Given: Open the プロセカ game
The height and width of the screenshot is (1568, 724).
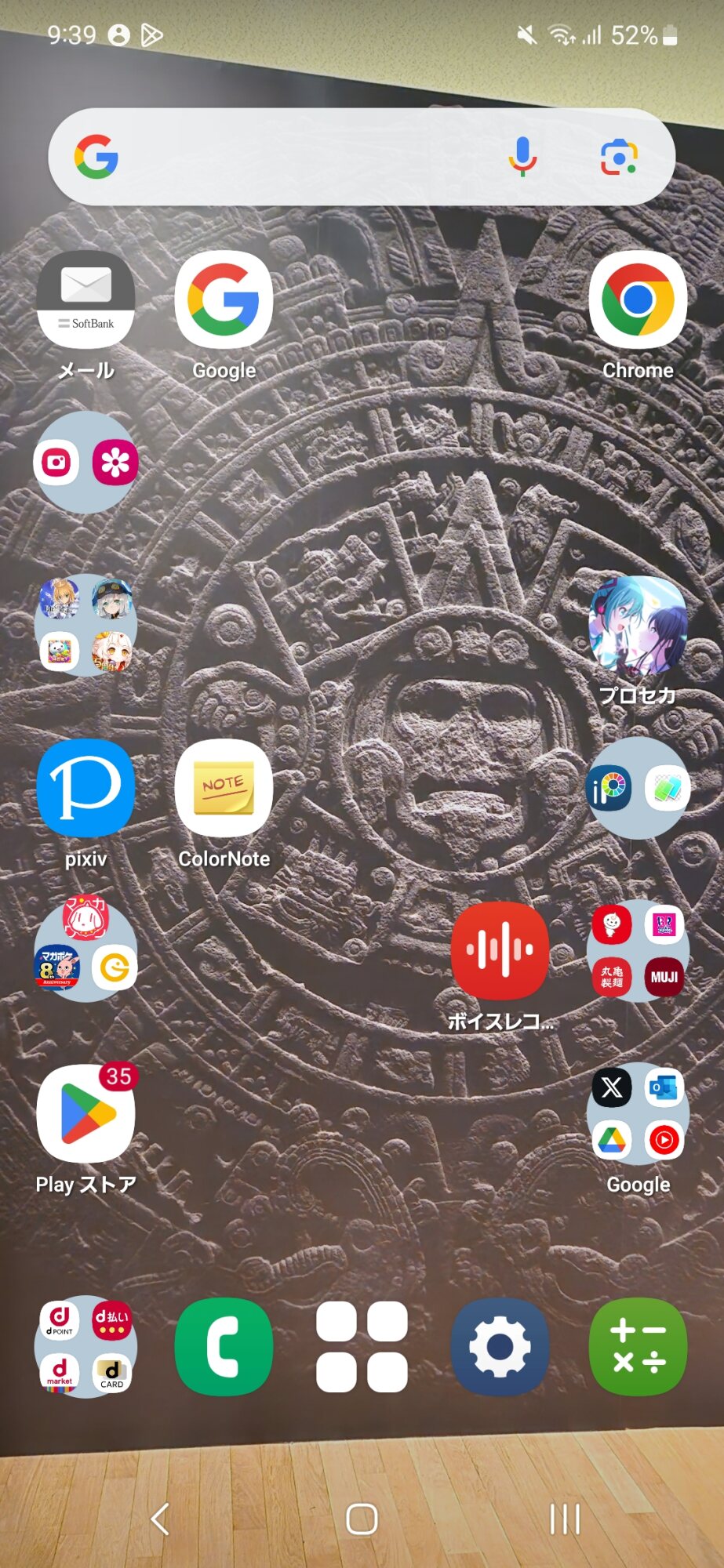Looking at the screenshot, I should [638, 626].
